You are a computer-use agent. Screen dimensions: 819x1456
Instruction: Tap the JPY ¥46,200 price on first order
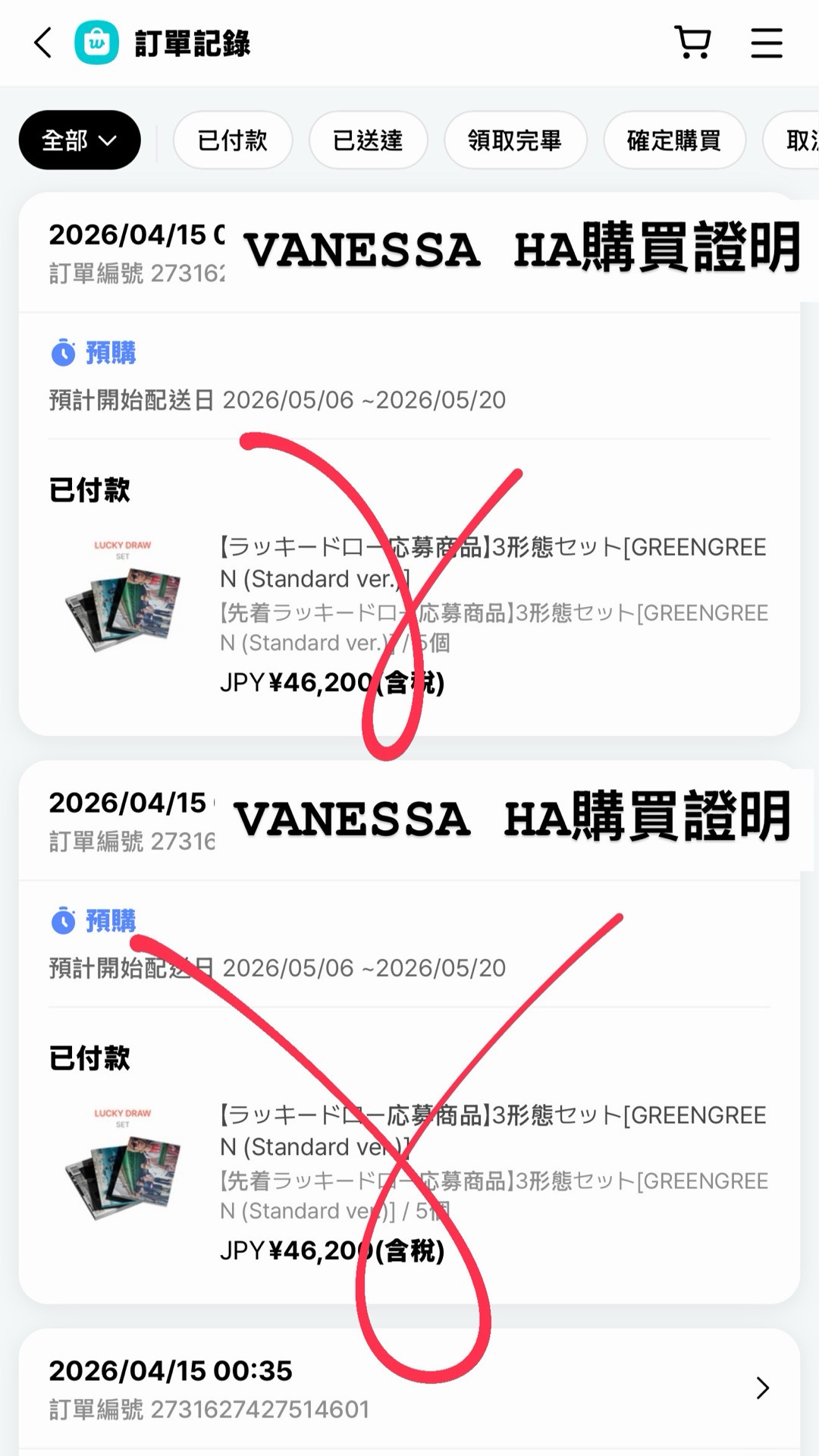(x=334, y=683)
